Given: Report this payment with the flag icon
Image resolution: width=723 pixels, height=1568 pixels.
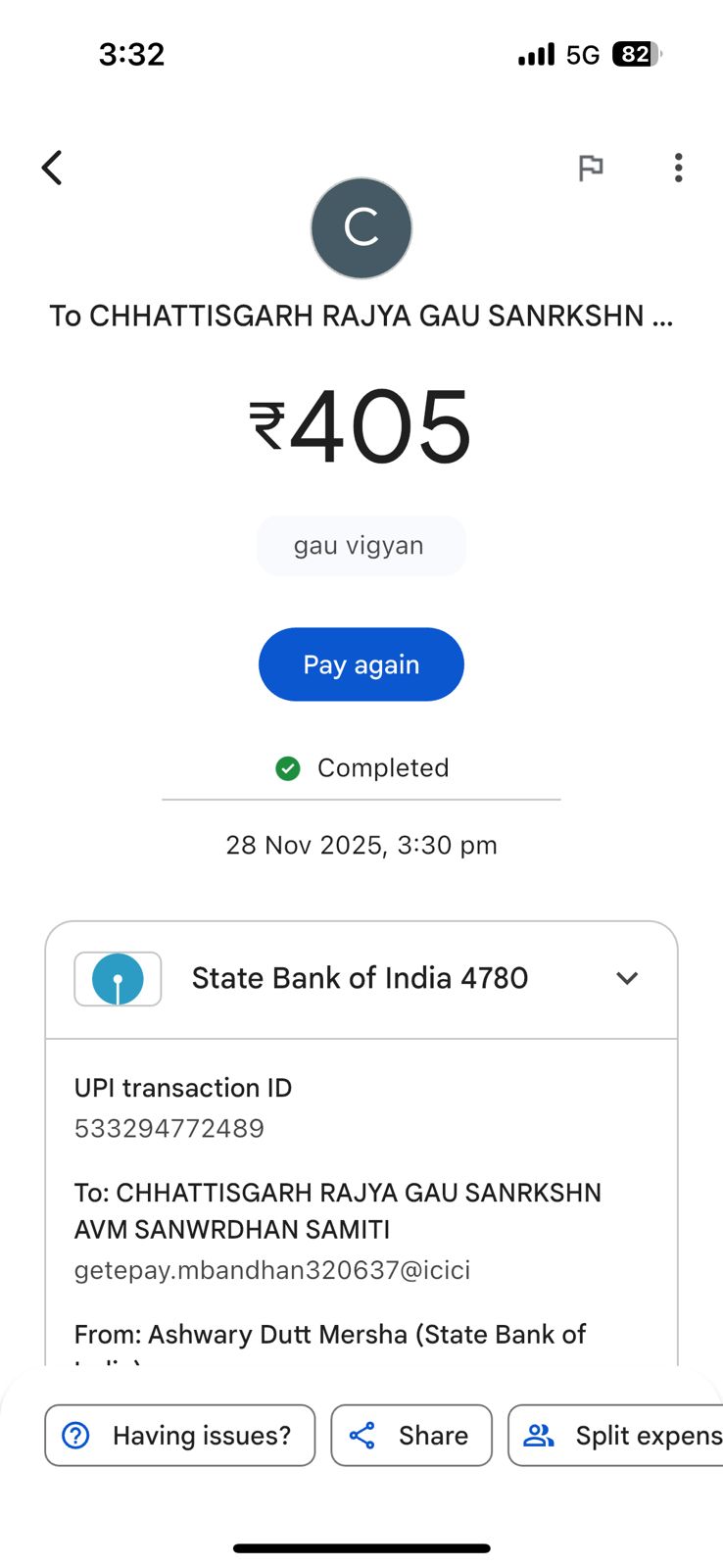Looking at the screenshot, I should click(x=590, y=169).
